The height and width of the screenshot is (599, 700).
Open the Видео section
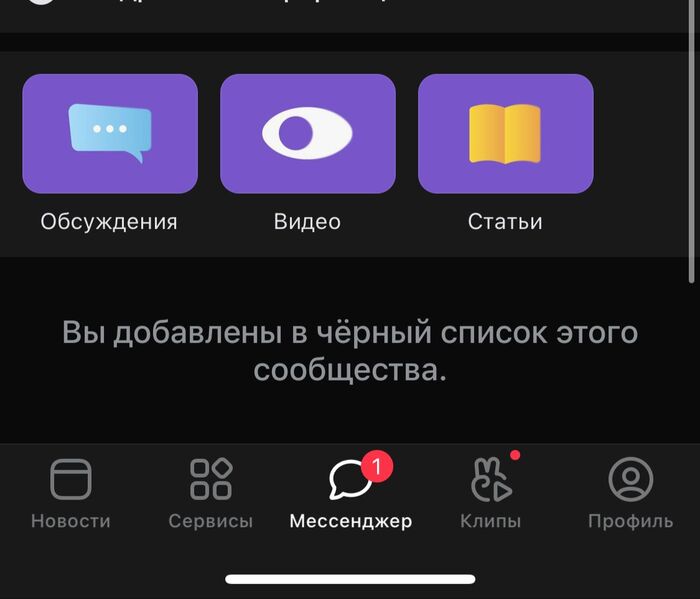(307, 134)
